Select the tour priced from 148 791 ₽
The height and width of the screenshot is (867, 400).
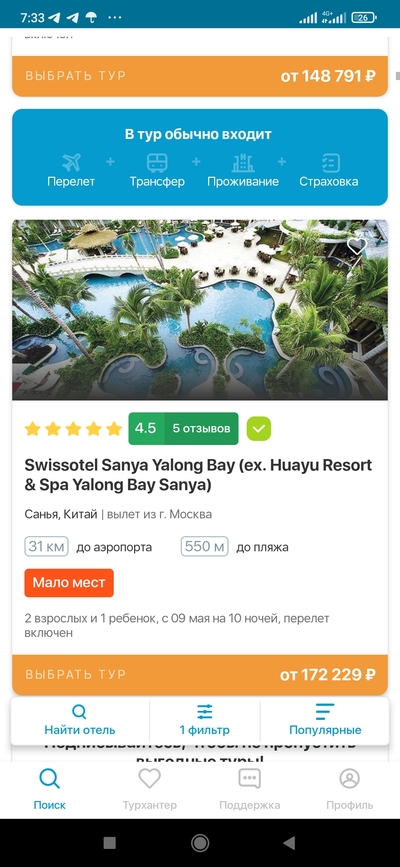pos(200,76)
